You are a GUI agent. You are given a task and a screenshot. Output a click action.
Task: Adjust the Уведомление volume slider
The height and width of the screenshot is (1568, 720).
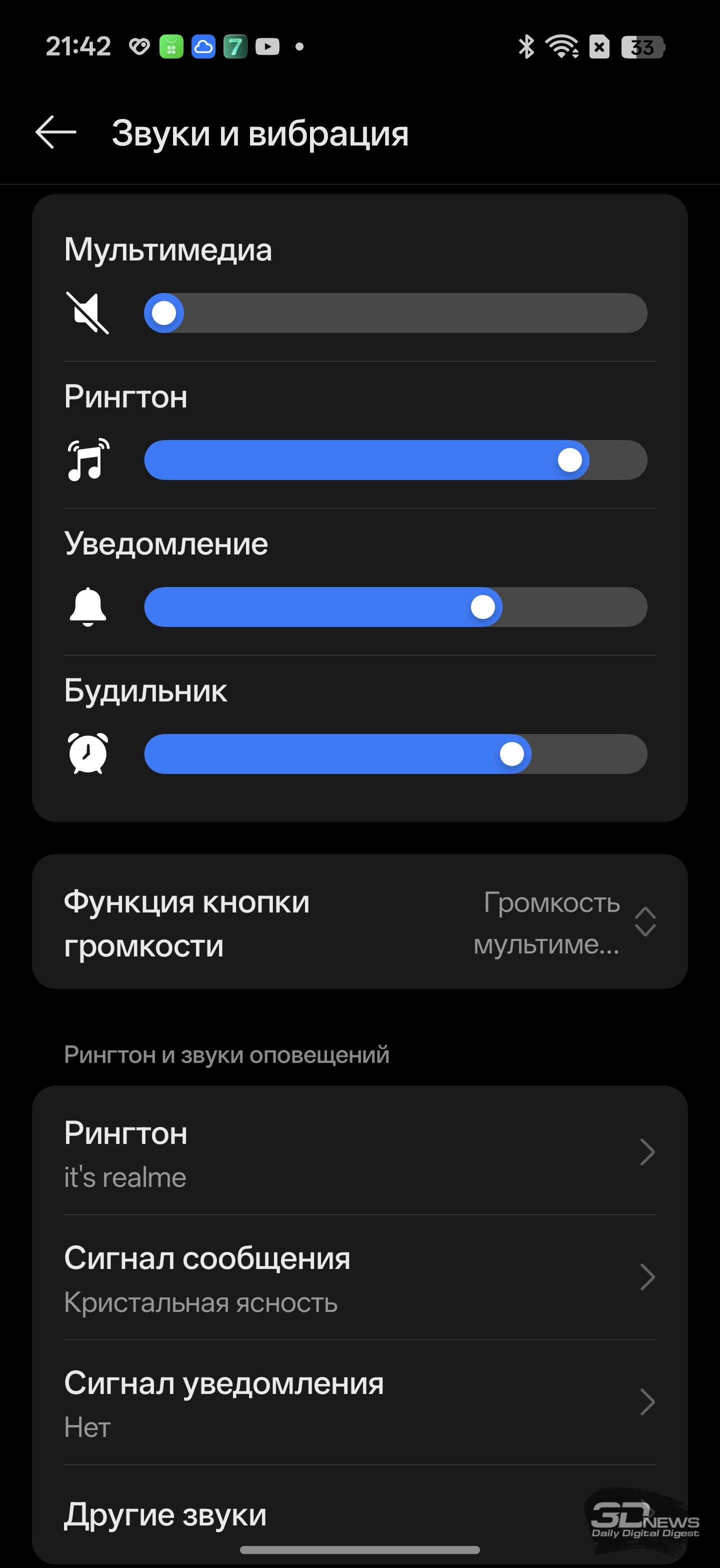pyautogui.click(x=395, y=607)
